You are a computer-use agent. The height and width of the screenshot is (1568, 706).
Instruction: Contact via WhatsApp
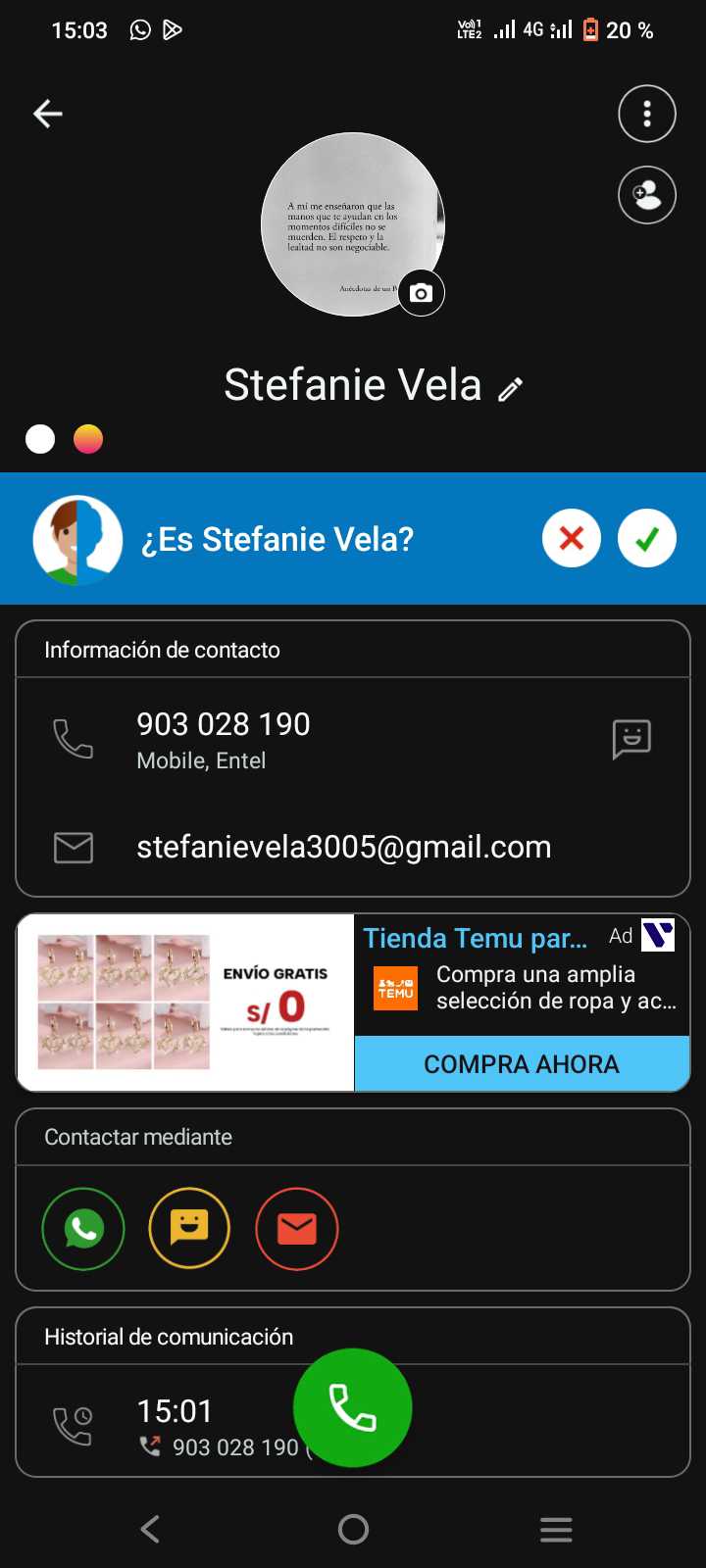click(83, 1229)
